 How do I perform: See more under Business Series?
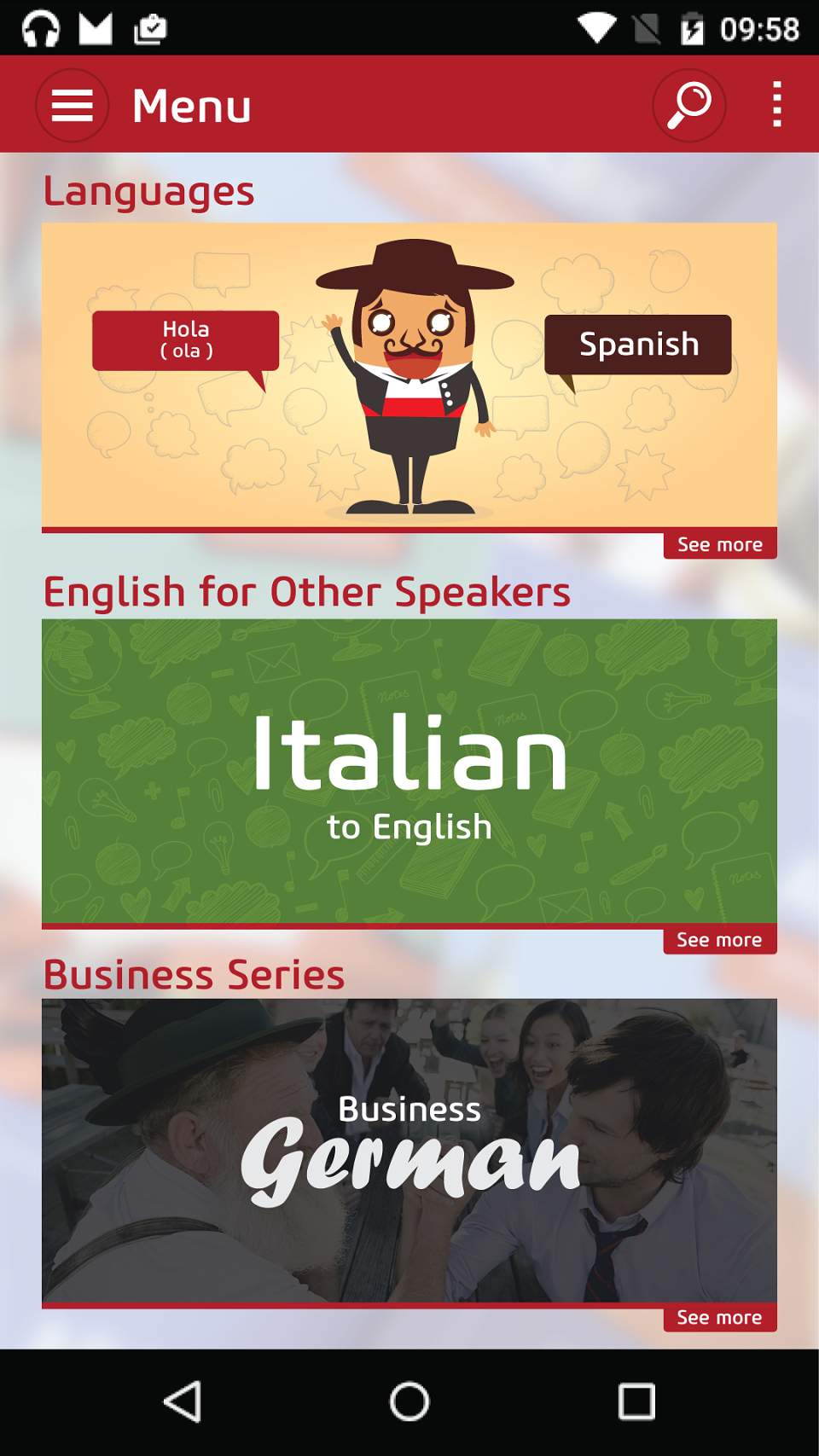click(x=720, y=1318)
